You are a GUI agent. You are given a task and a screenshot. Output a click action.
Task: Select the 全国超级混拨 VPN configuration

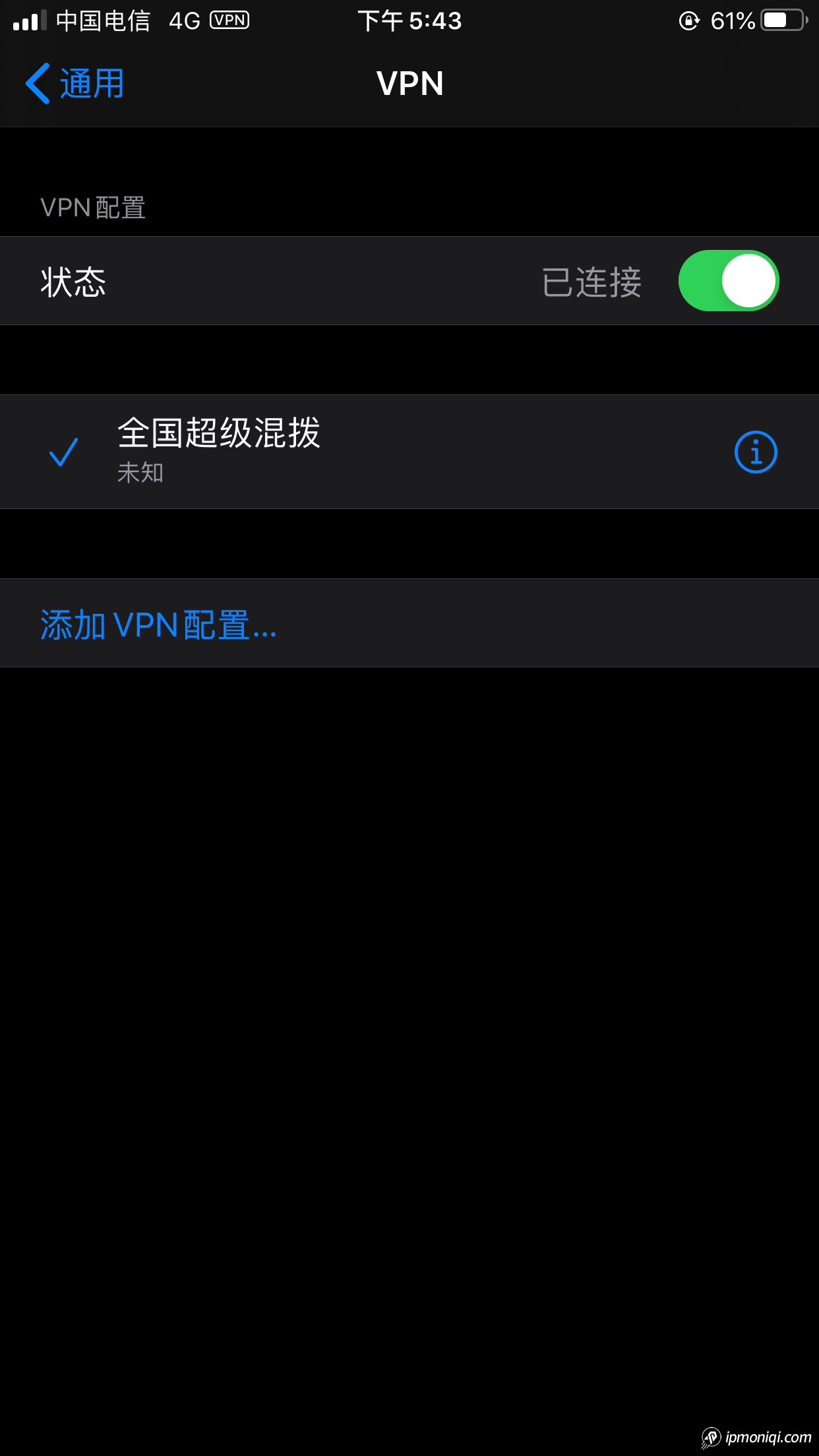pos(219,451)
